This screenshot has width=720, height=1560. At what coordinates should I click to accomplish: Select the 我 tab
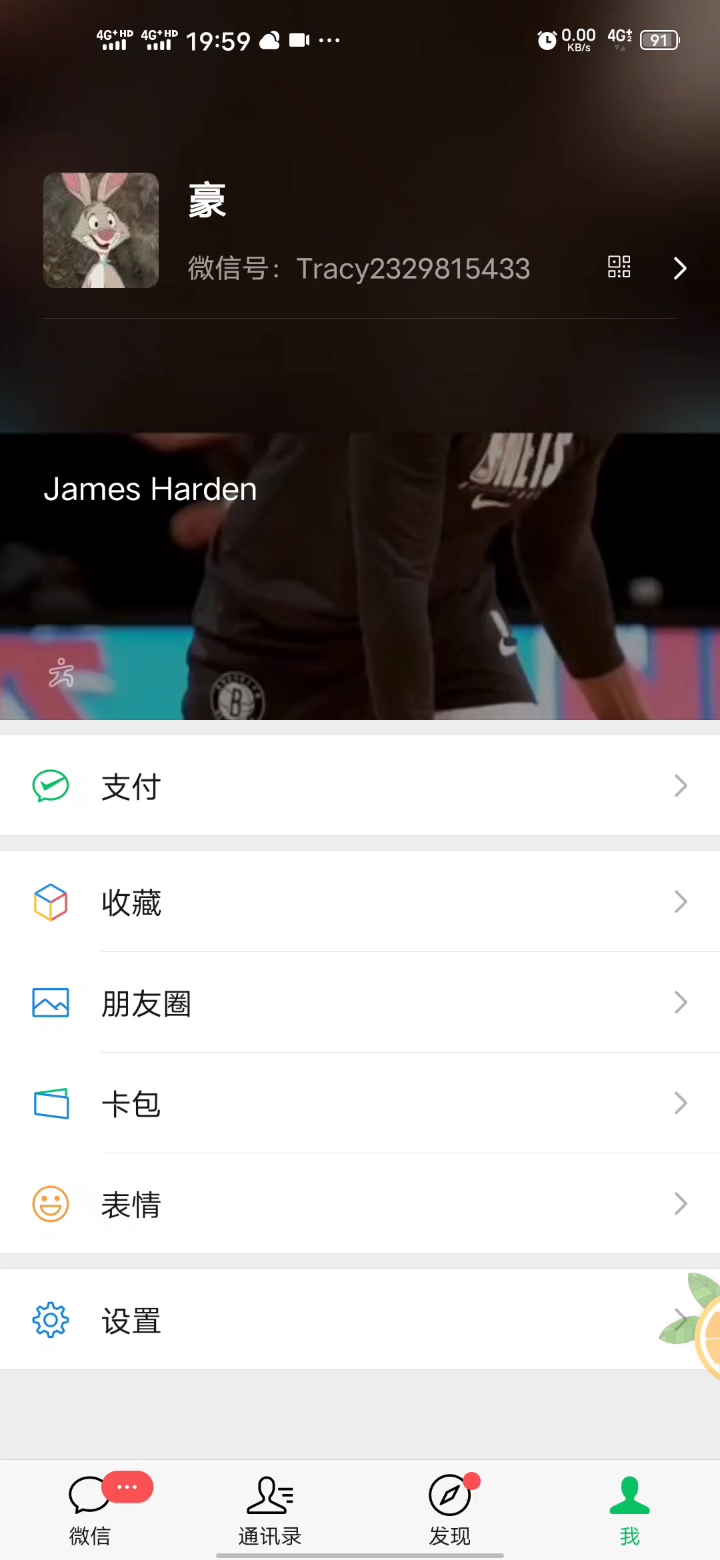coord(630,1510)
